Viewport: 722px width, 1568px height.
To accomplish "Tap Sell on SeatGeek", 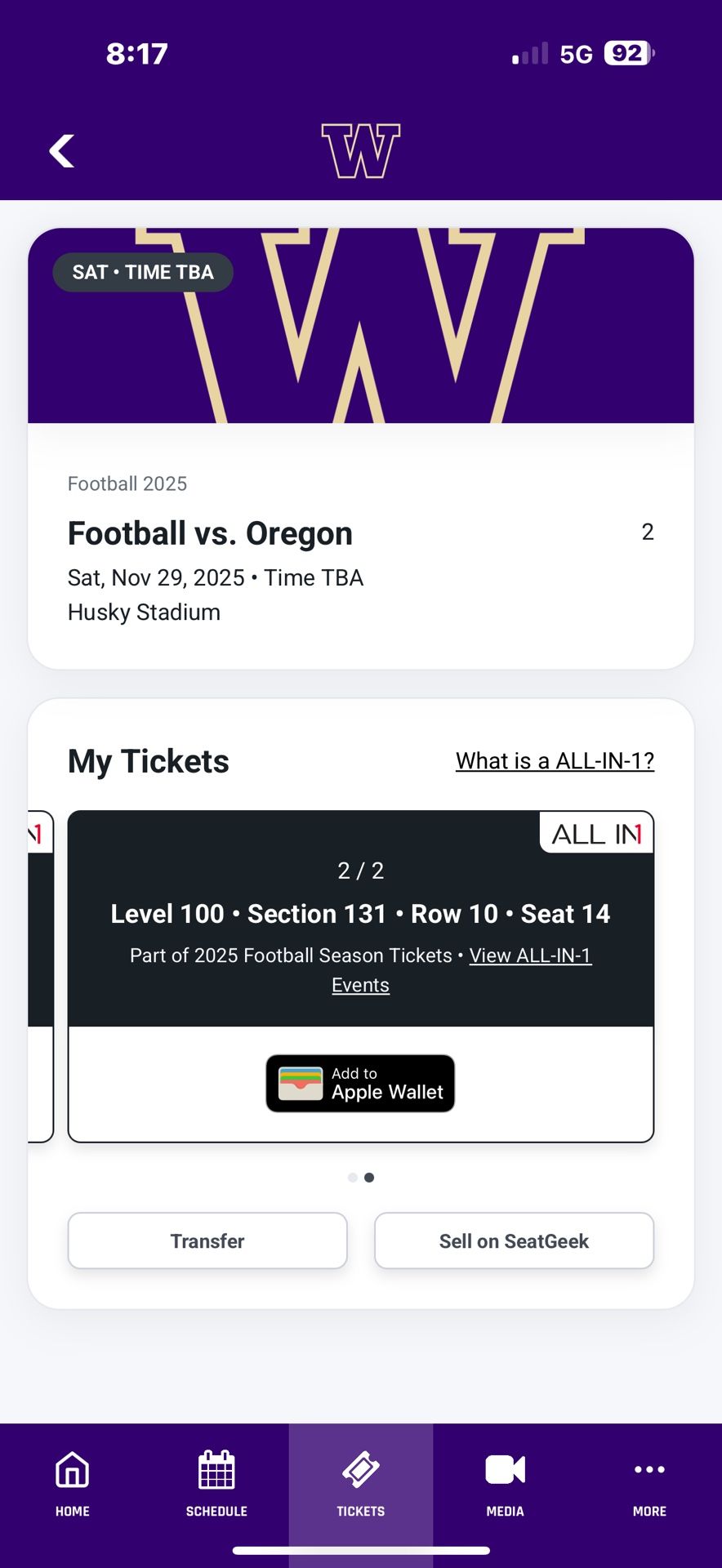I will [514, 1241].
